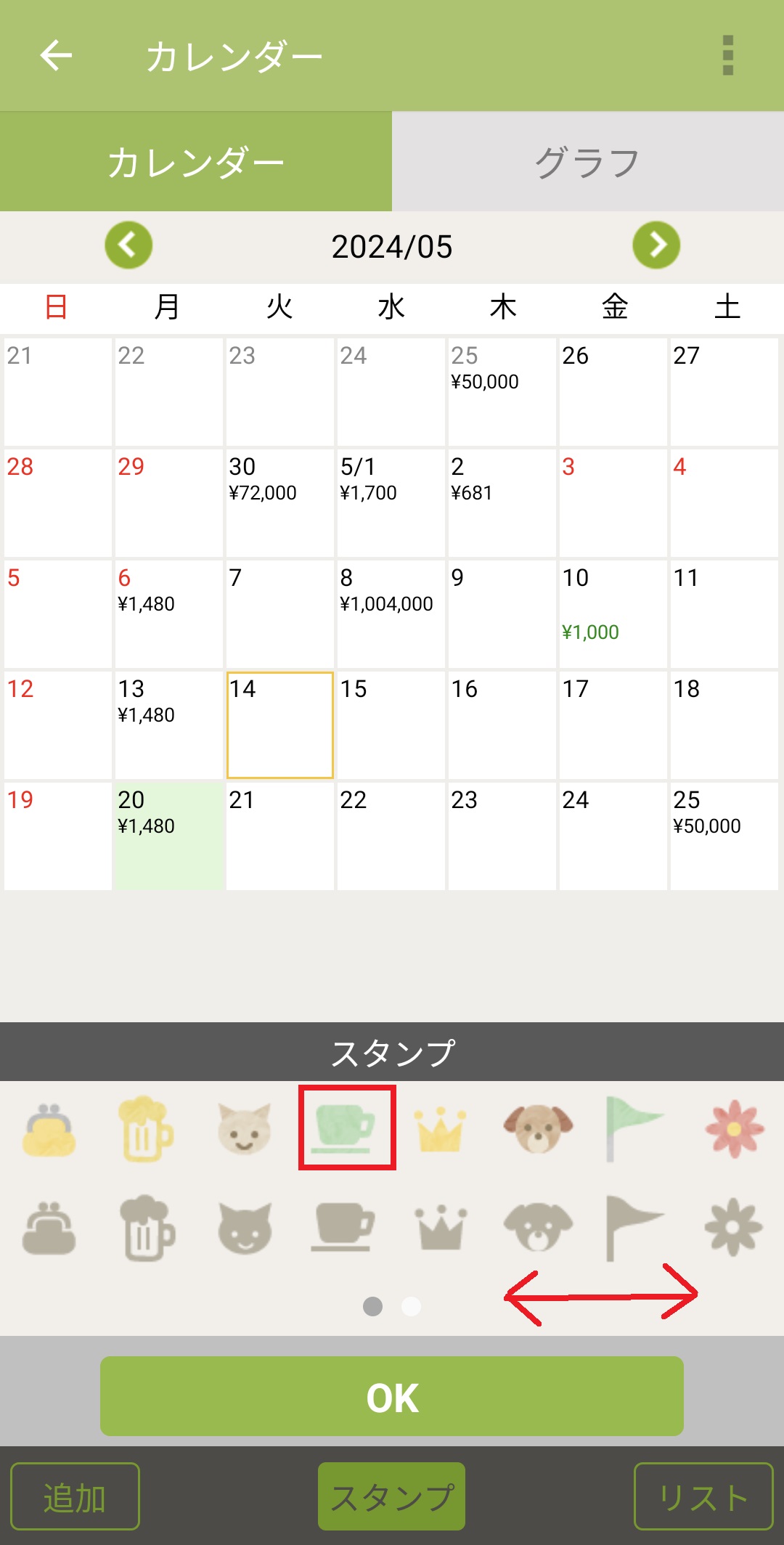This screenshot has width=784, height=1545.
Task: Advance to the next month
Action: click(656, 245)
